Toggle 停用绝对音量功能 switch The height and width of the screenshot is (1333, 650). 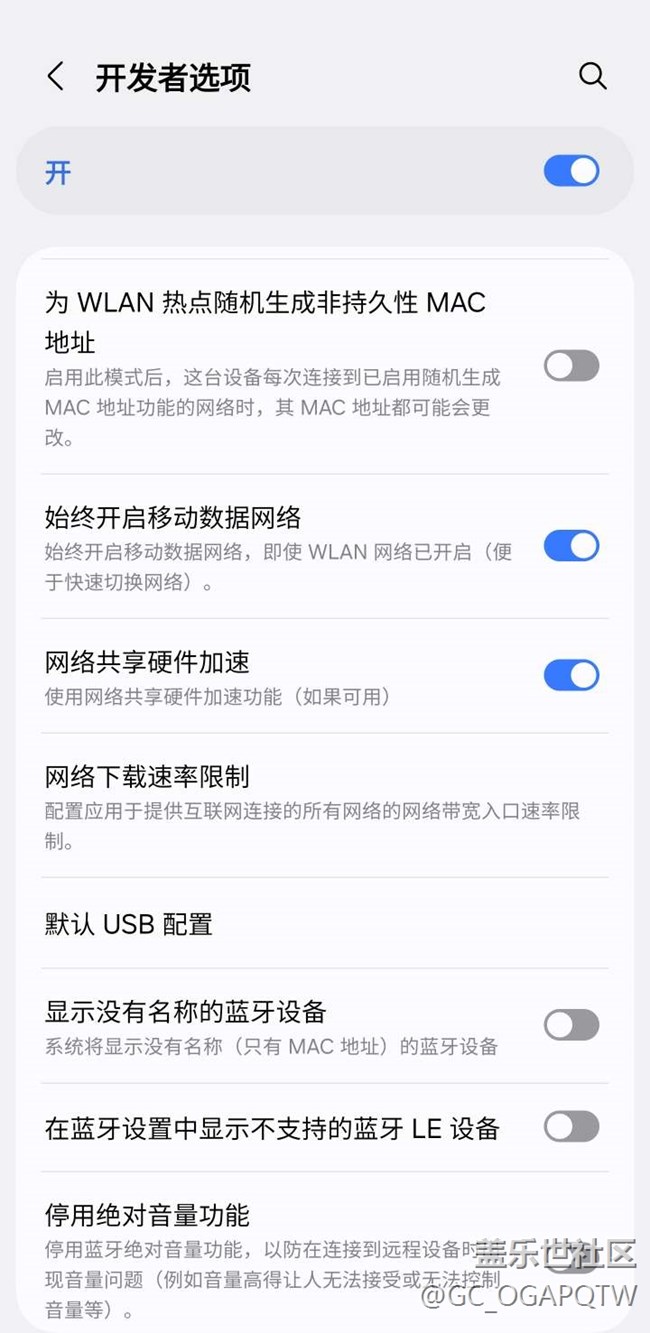[571, 1256]
